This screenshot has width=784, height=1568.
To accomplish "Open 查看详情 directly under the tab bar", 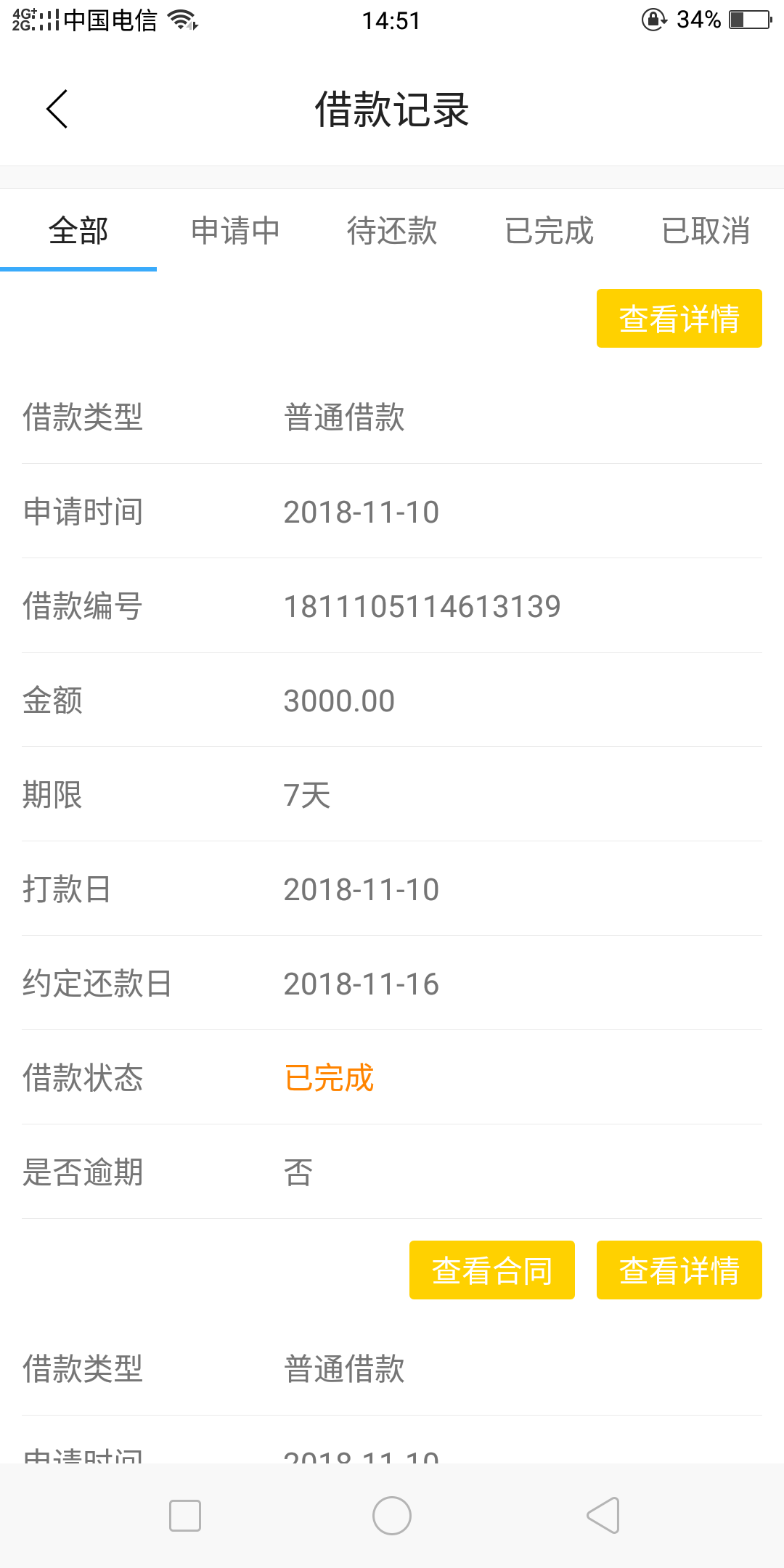I will tap(679, 318).
